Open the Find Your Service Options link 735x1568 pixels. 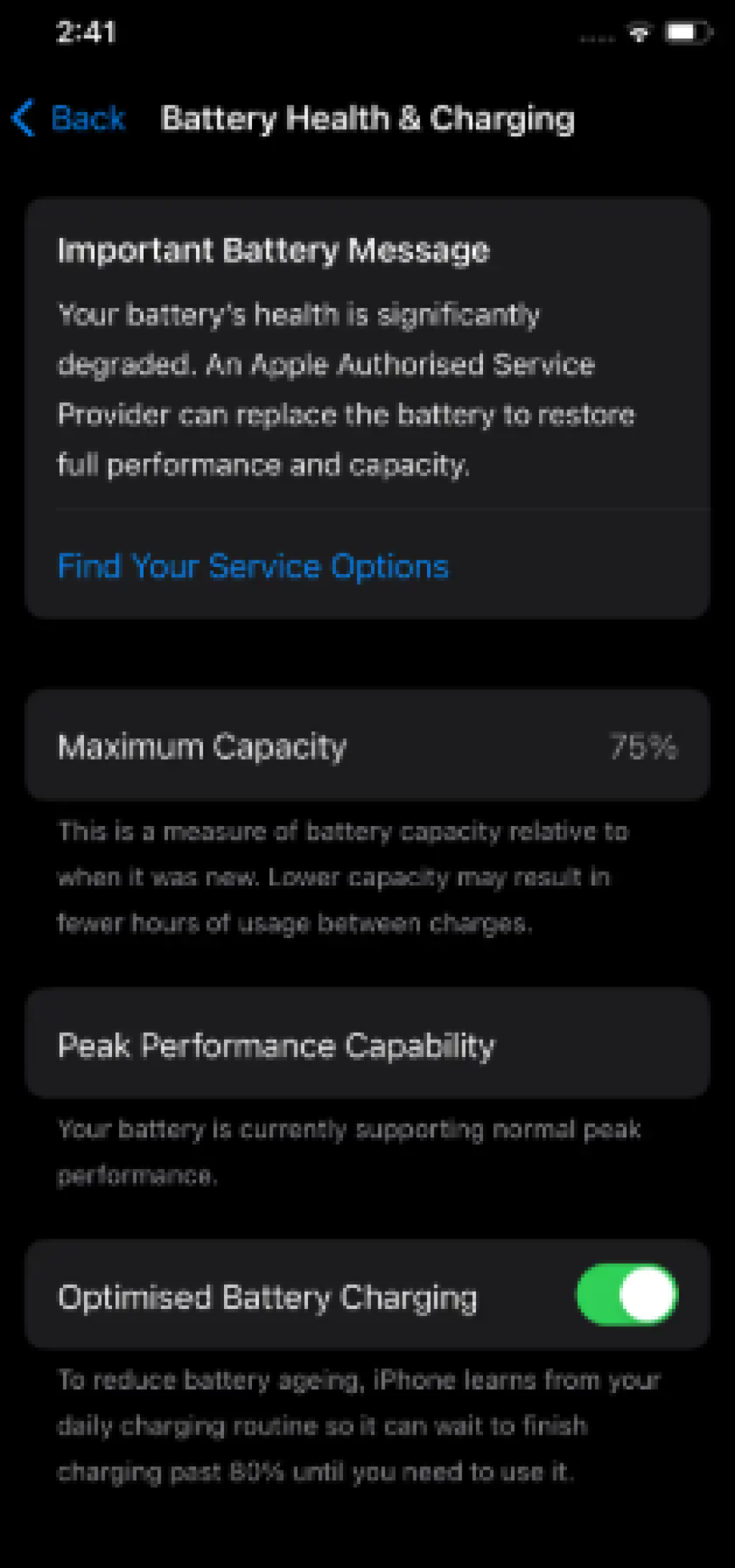point(253,566)
